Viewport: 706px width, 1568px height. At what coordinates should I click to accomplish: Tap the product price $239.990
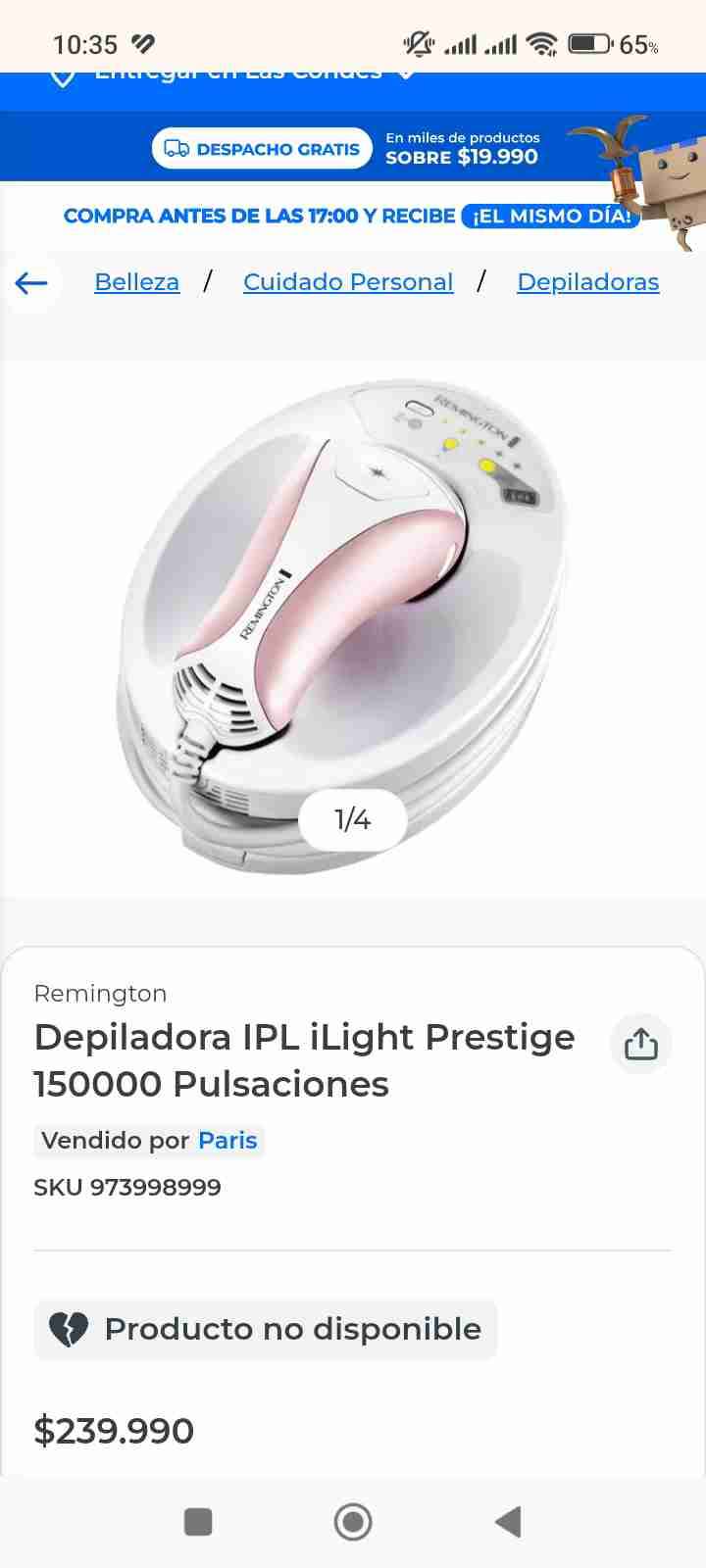[114, 1430]
